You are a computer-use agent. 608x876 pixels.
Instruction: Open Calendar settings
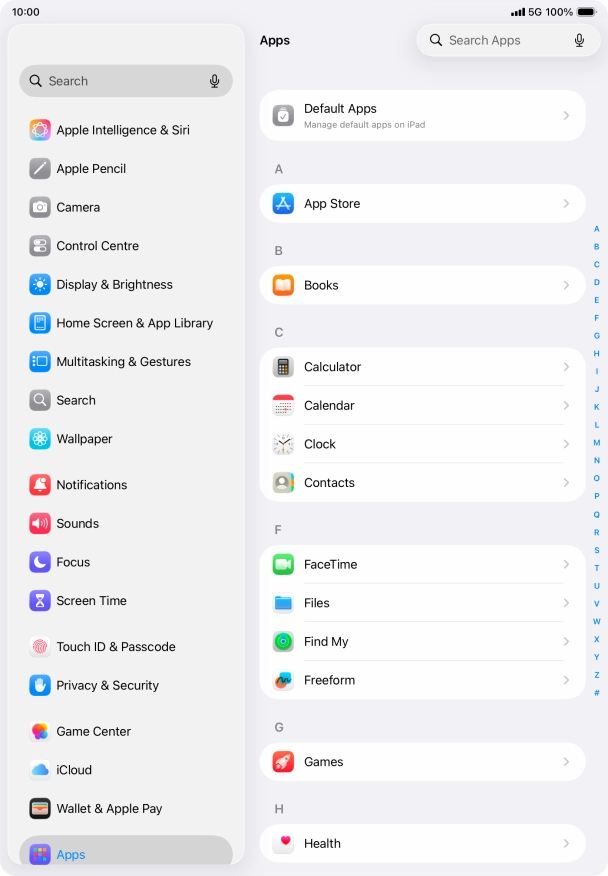coord(422,405)
